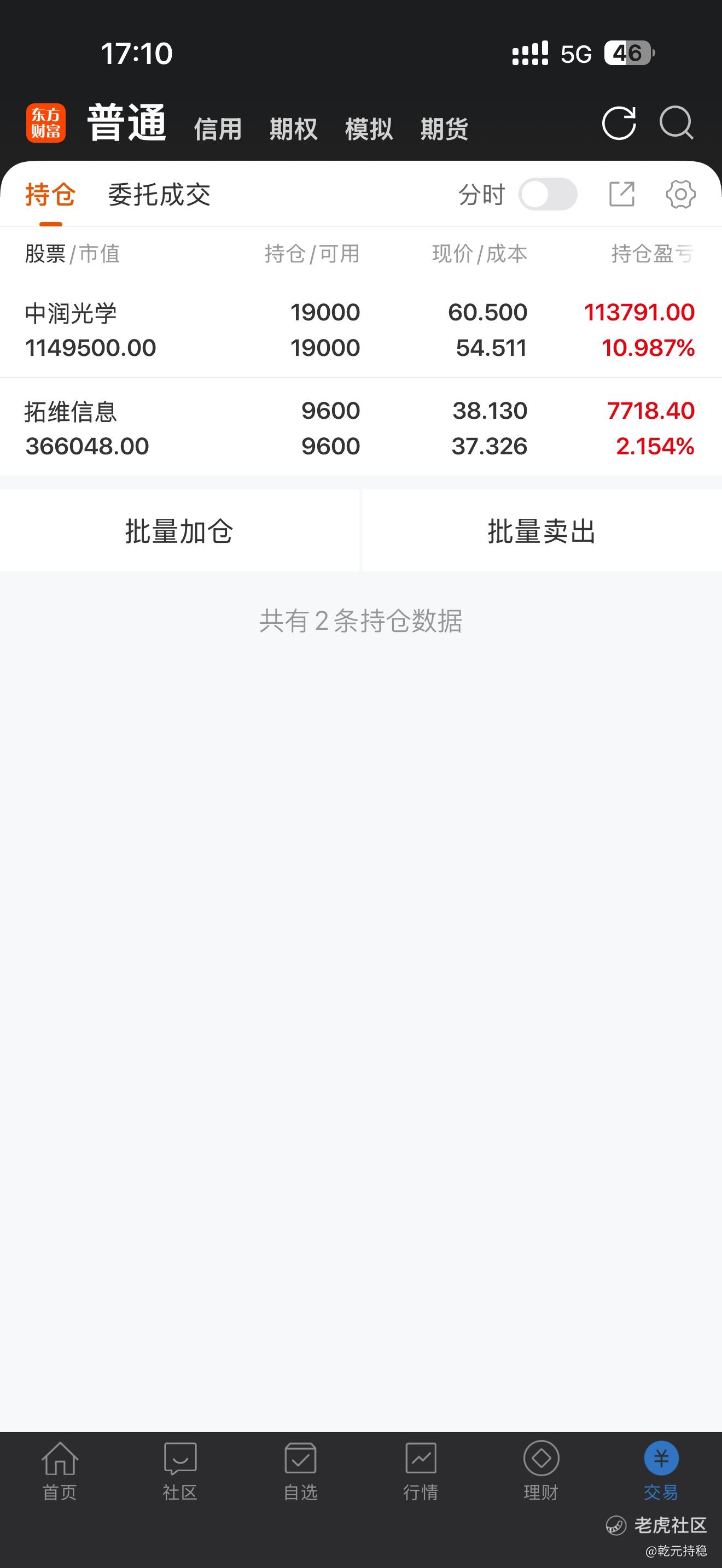Switch to the 期权 tab
This screenshot has height=1568, width=722.
pyautogui.click(x=293, y=129)
